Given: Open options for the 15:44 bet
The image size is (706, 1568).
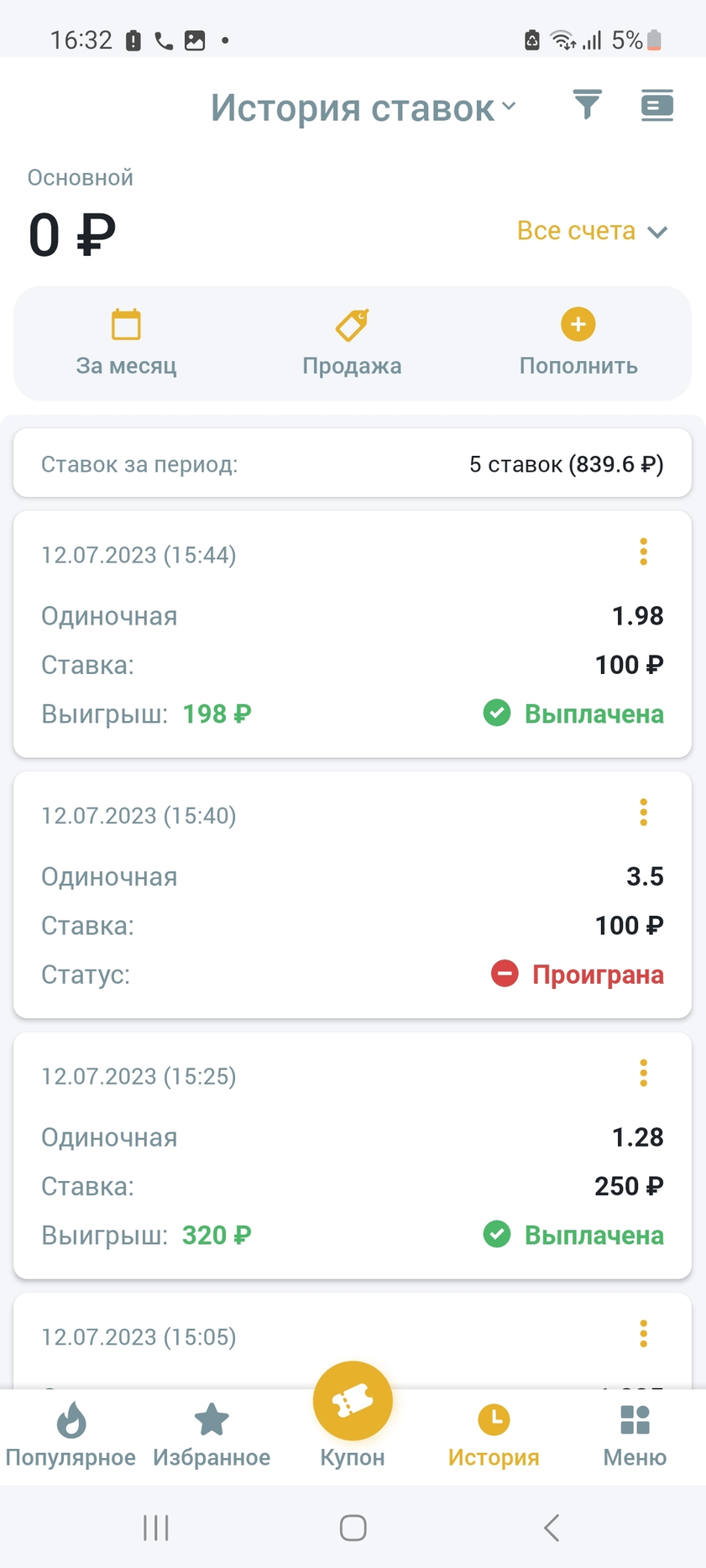Looking at the screenshot, I should click(x=644, y=551).
